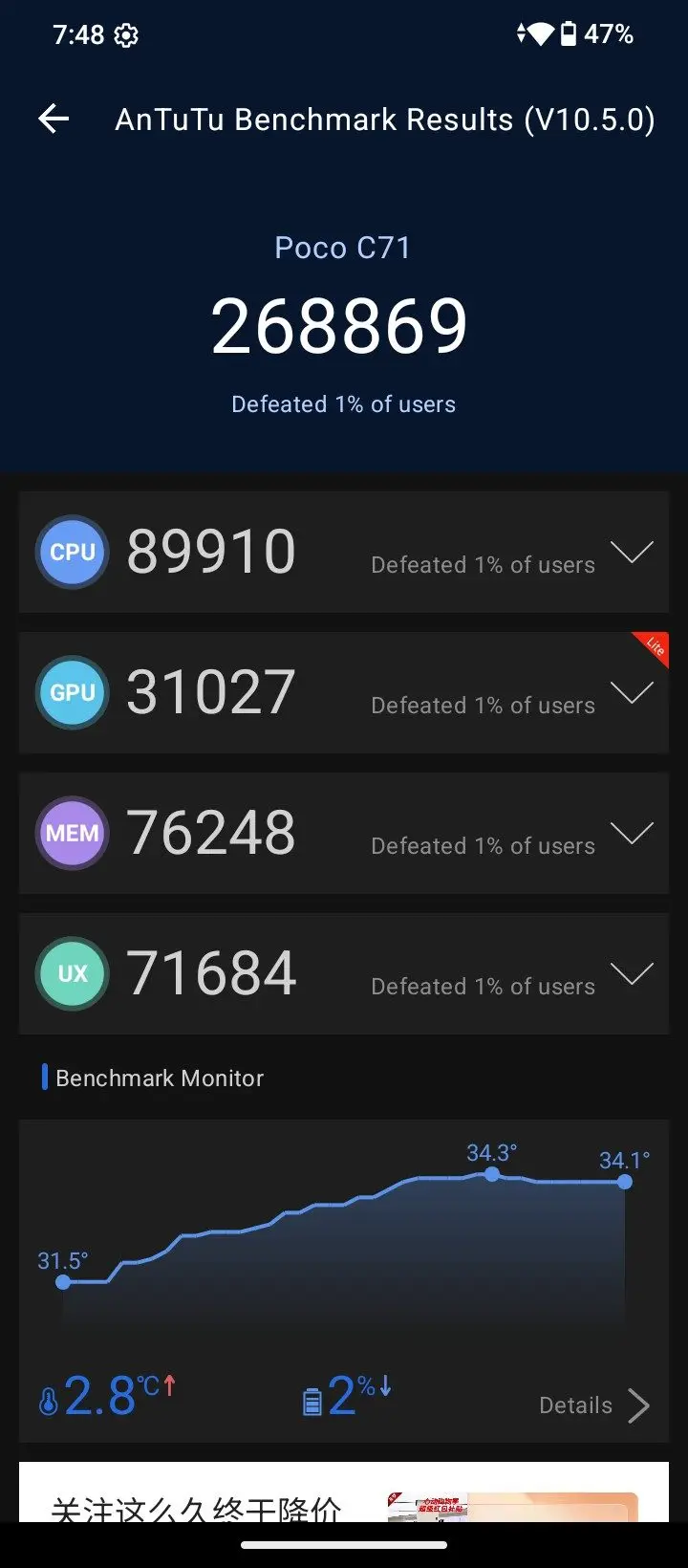Image resolution: width=688 pixels, height=1568 pixels.
Task: Expand the CPU score details
Action: click(632, 553)
